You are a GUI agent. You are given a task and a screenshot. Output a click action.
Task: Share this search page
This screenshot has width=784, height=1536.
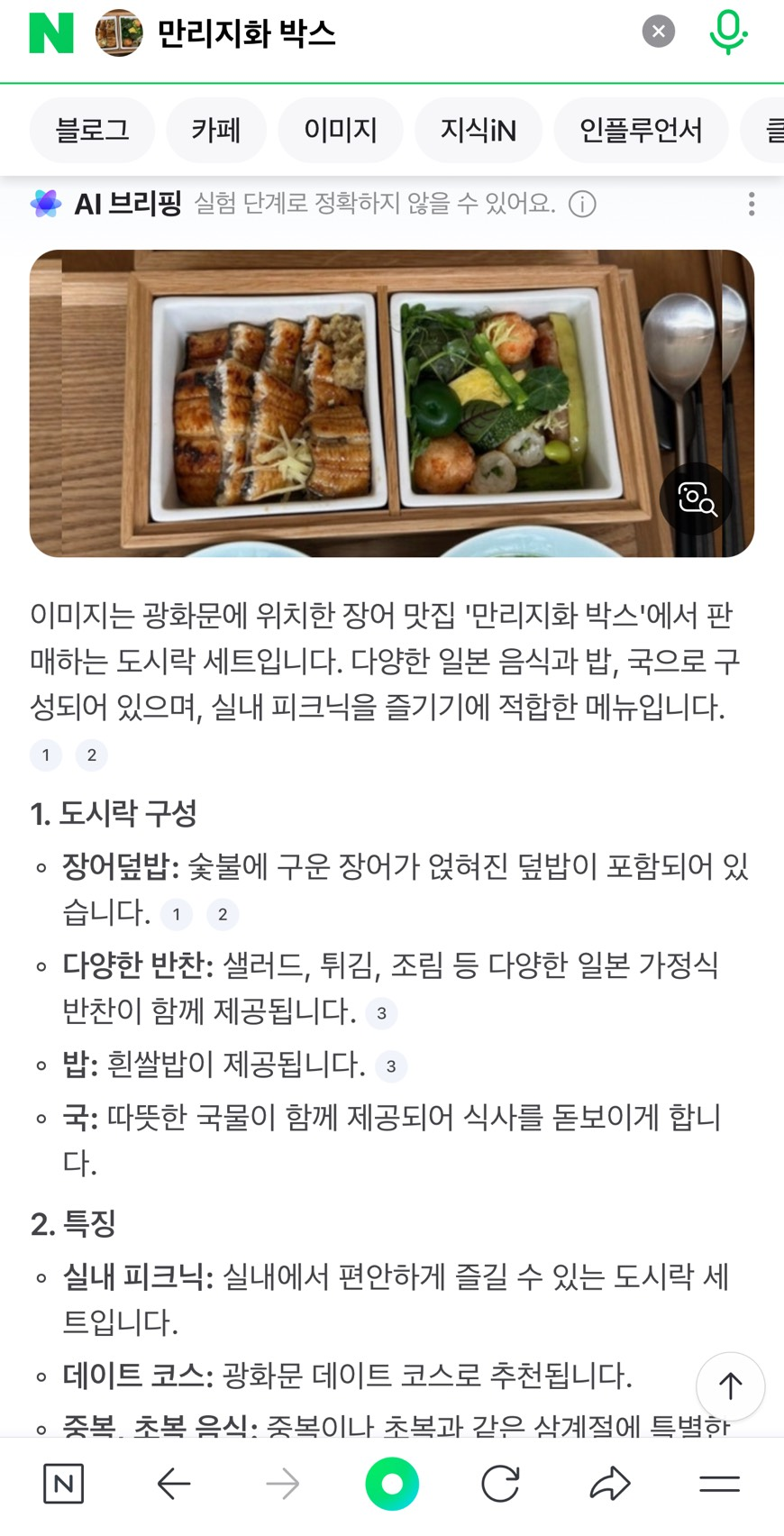(610, 1483)
